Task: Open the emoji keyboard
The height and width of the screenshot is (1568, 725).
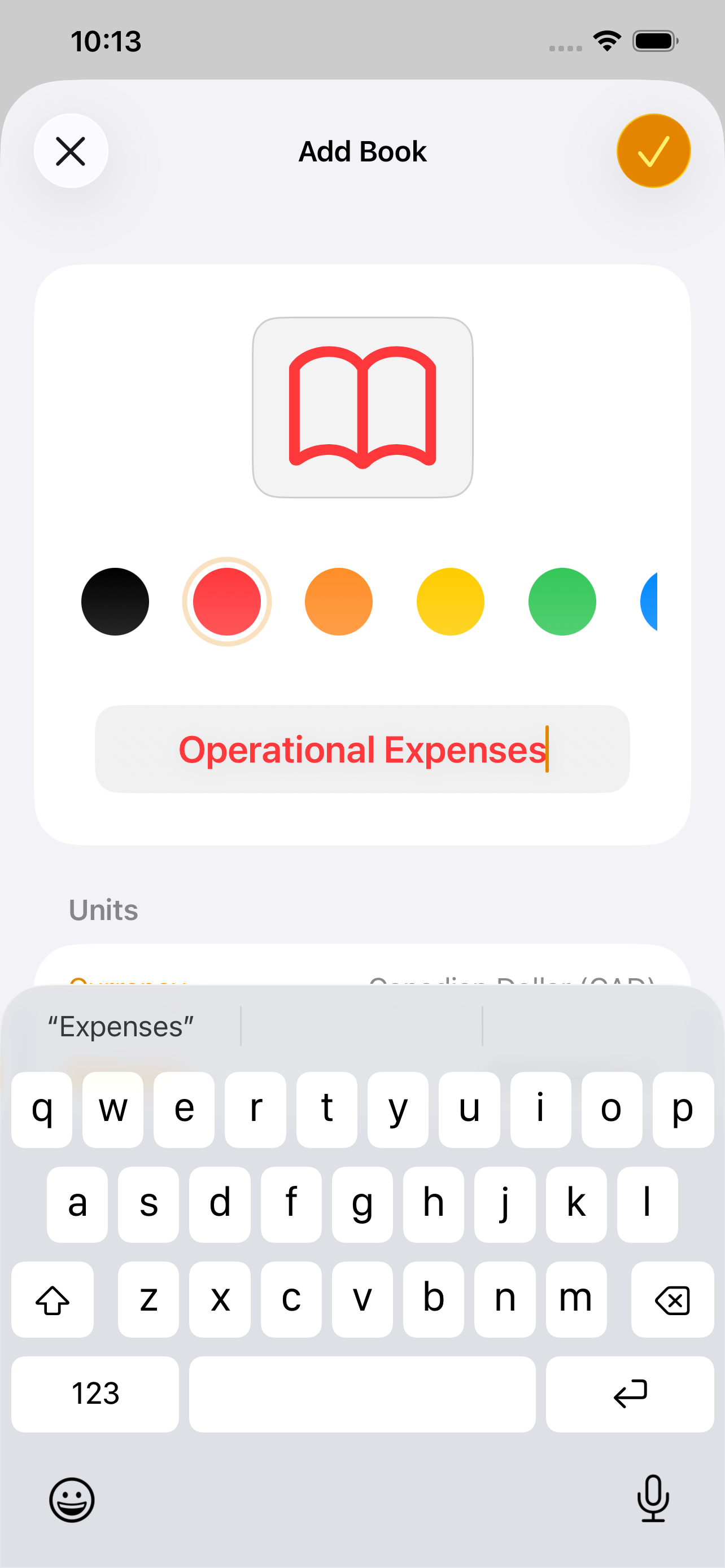Action: pos(72,1500)
